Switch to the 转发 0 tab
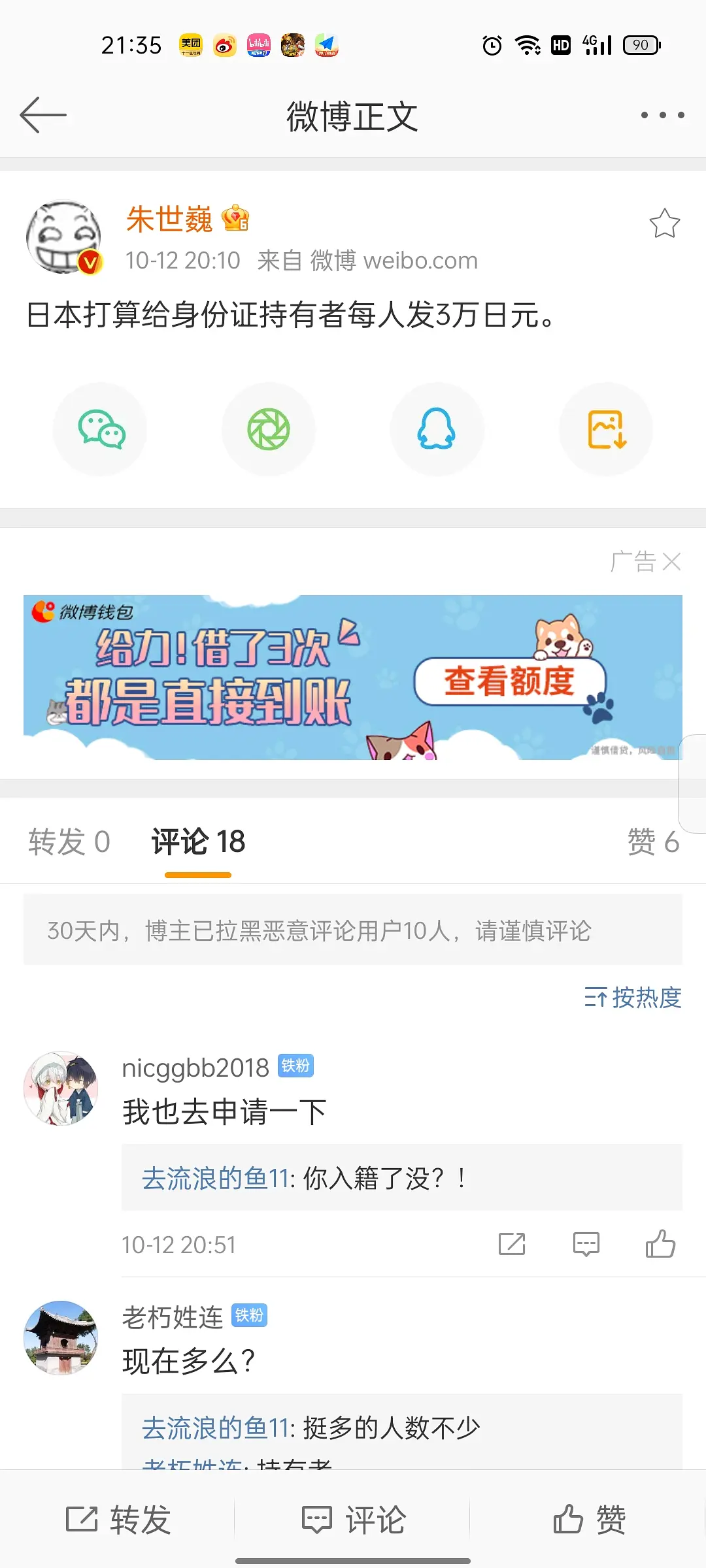The image size is (706, 1568). tap(69, 841)
